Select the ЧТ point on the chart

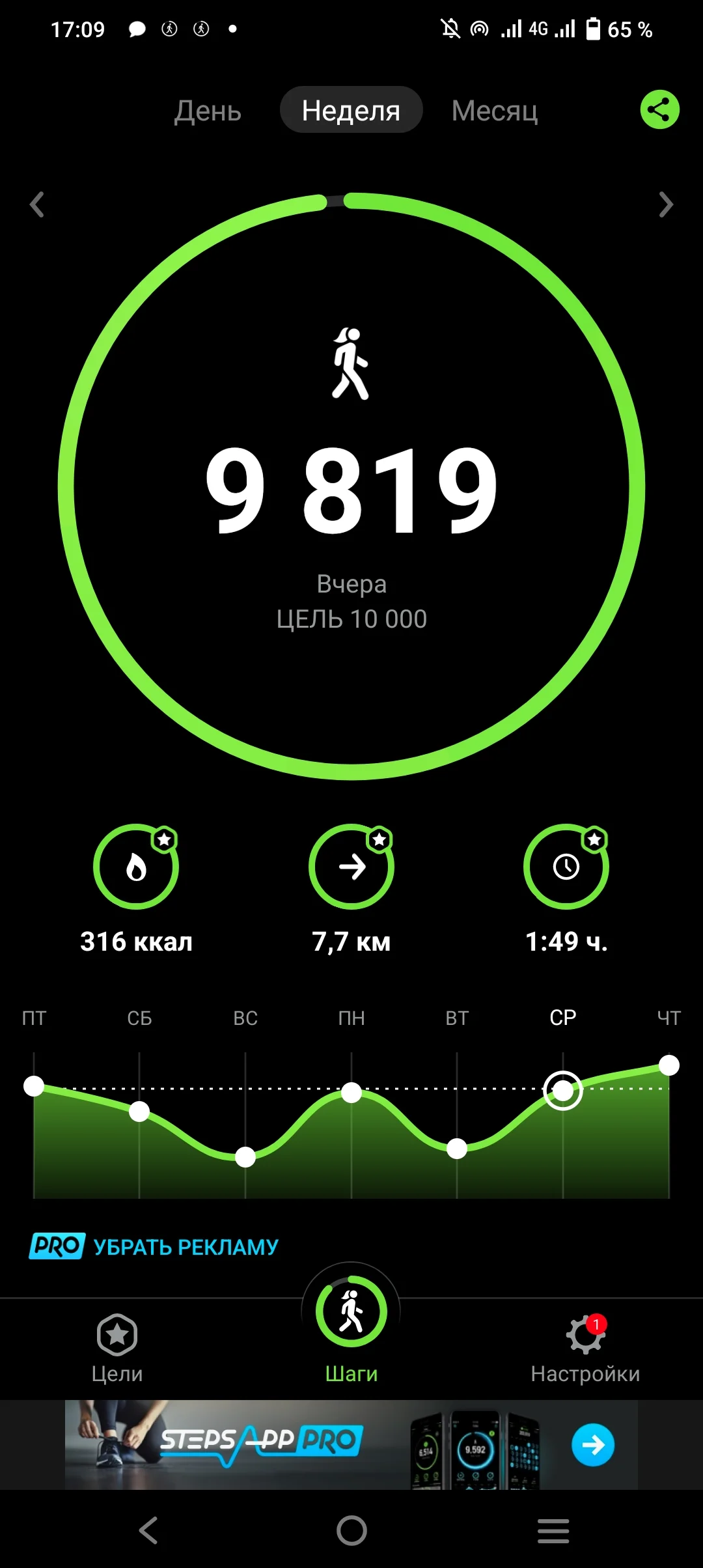coord(669,1065)
